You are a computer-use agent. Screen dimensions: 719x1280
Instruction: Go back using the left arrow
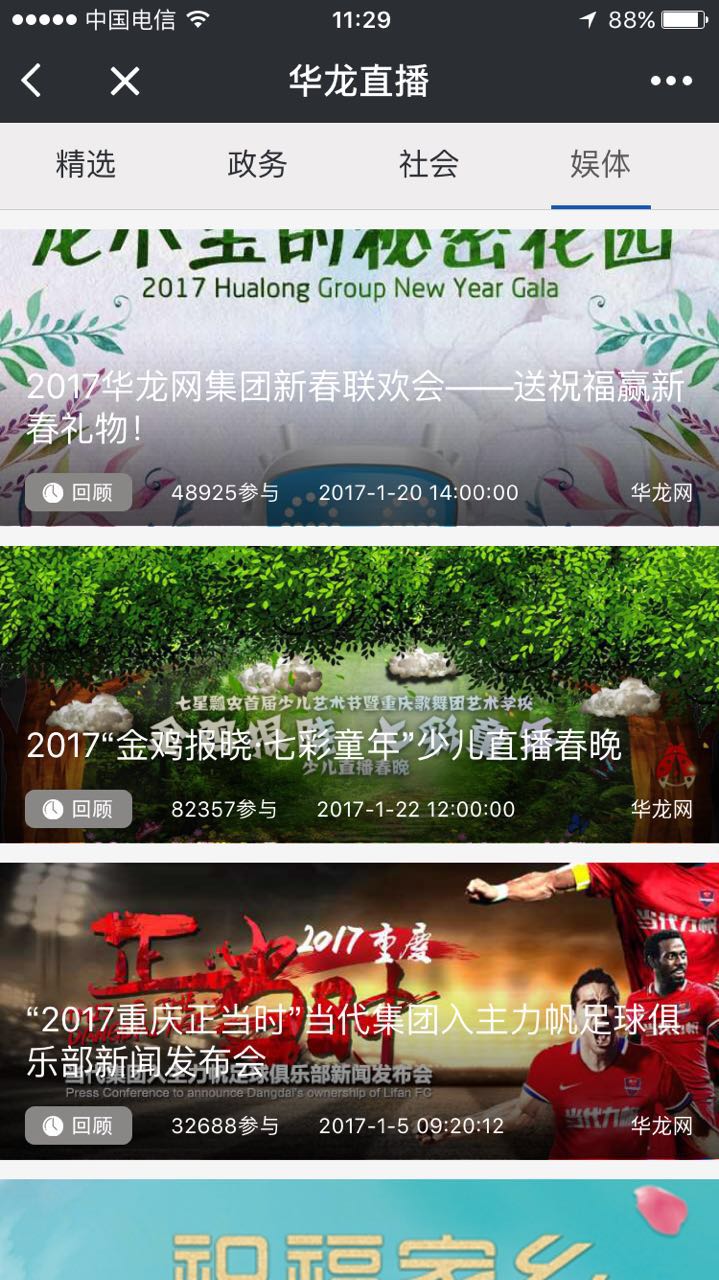(x=32, y=81)
